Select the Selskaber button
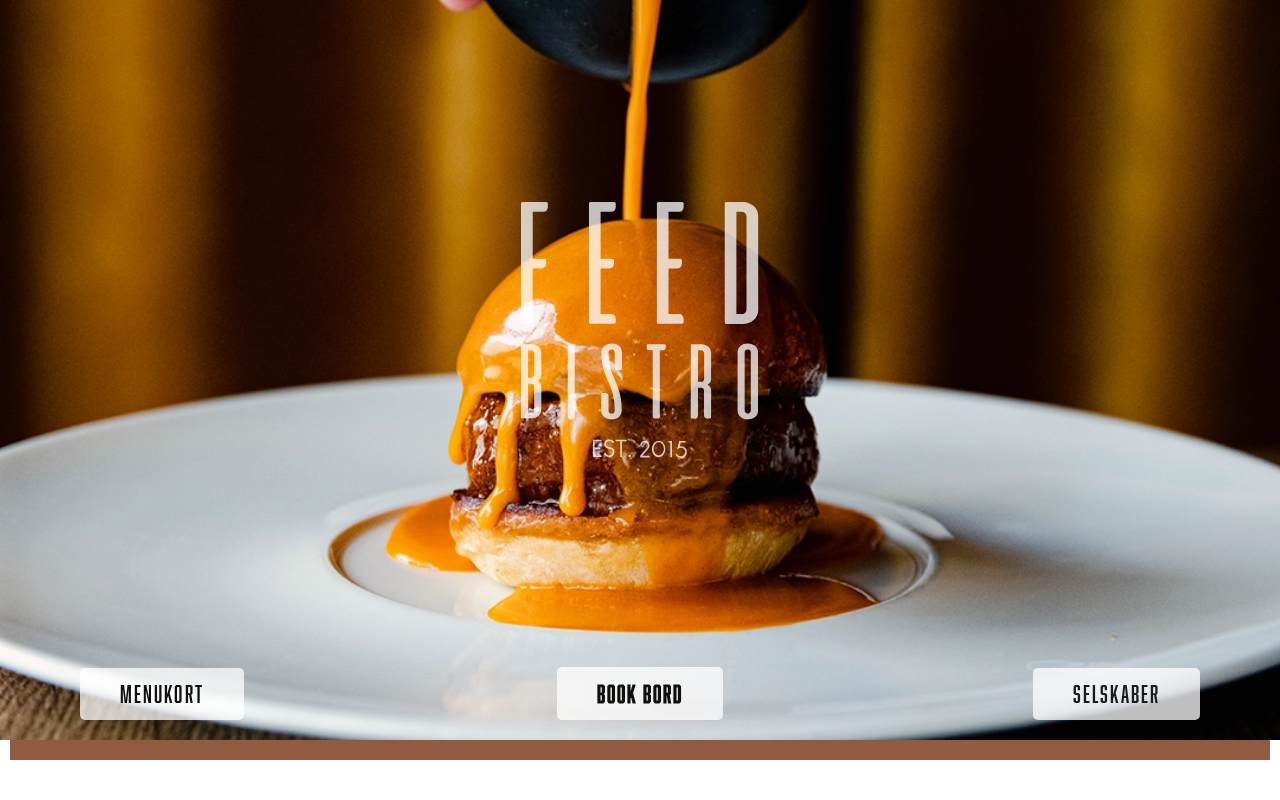The image size is (1280, 800). click(1116, 694)
